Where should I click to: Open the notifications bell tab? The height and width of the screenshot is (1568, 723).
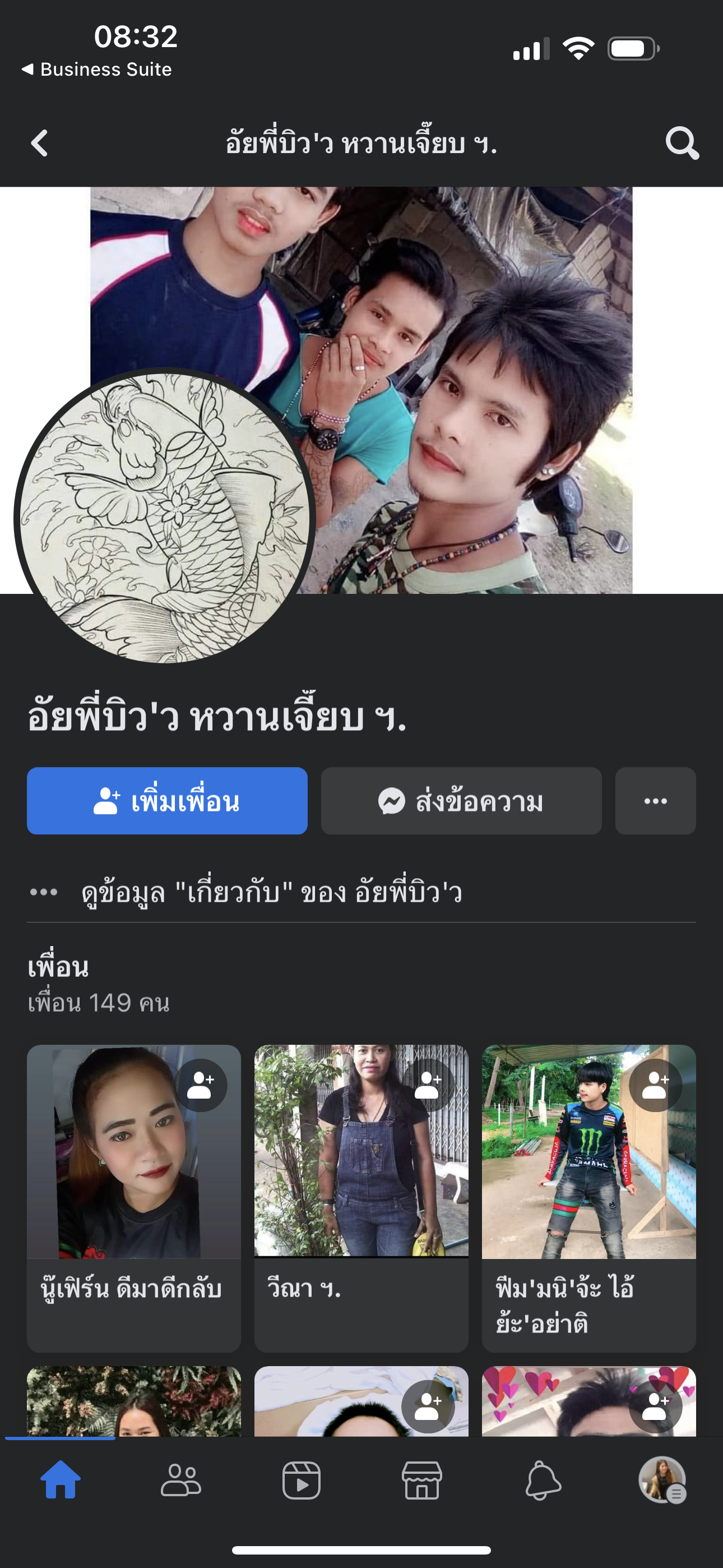click(543, 1481)
